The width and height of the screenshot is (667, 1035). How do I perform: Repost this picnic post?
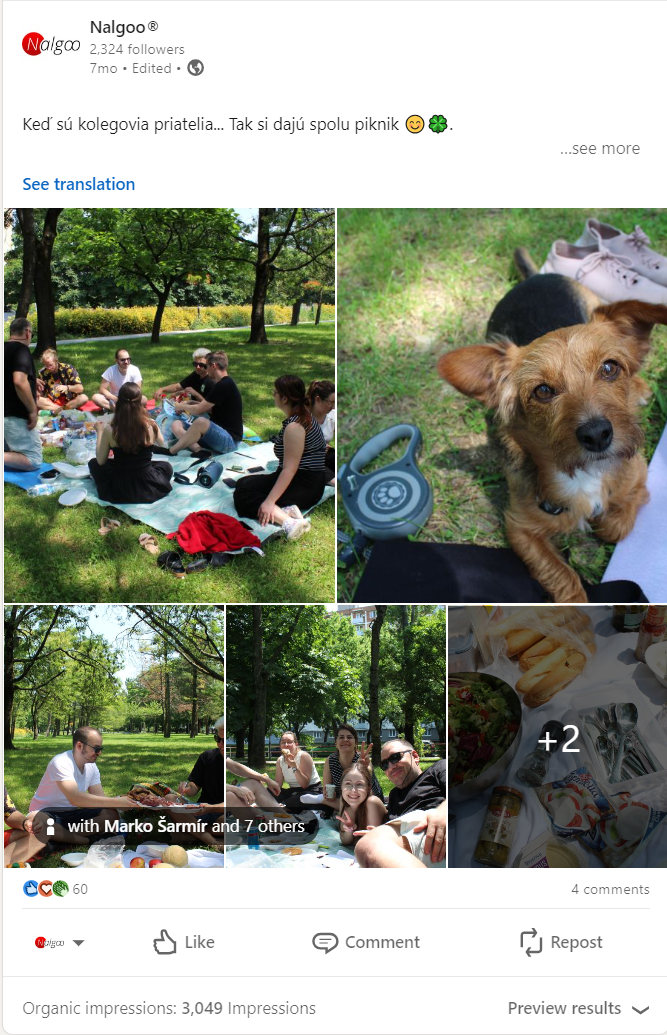click(x=561, y=942)
